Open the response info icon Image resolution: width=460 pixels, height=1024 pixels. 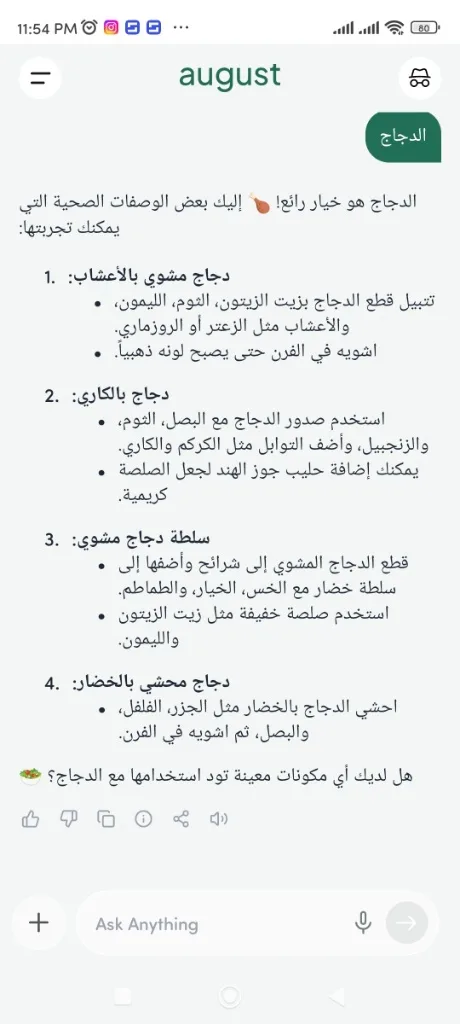[x=143, y=819]
